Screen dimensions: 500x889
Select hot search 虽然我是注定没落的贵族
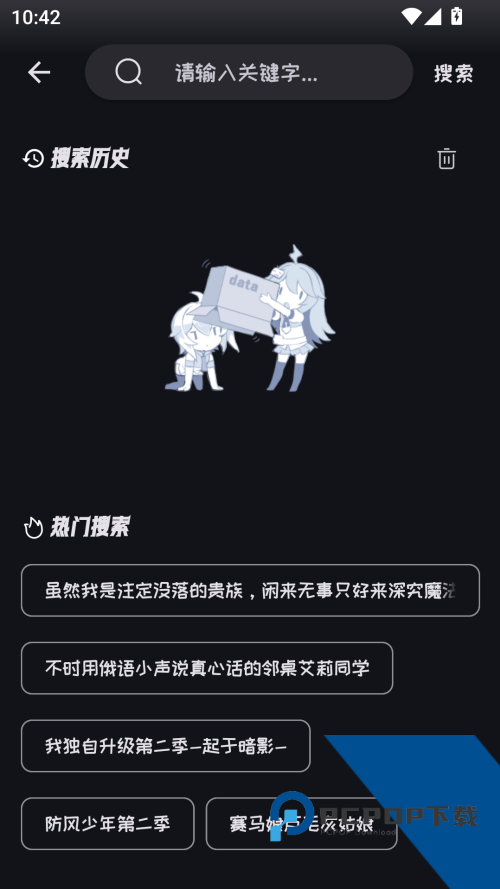click(x=251, y=590)
